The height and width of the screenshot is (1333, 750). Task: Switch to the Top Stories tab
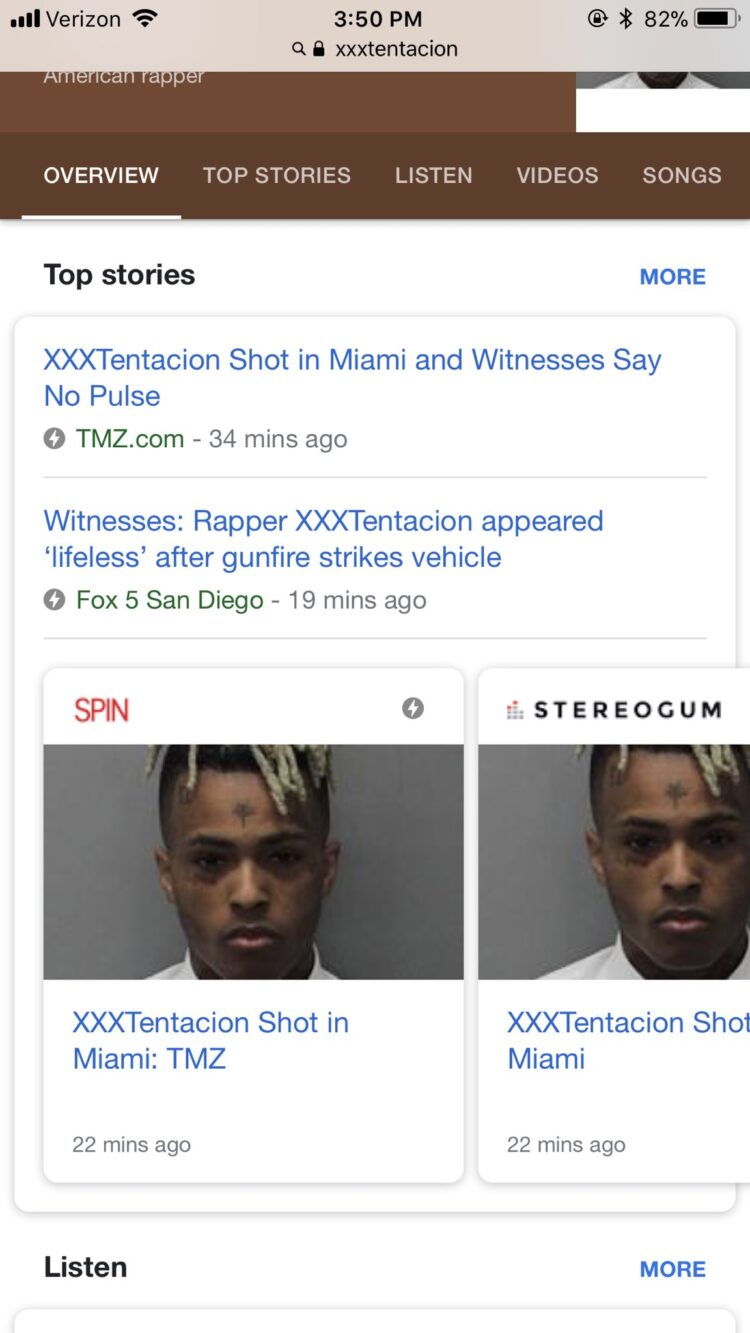tap(277, 175)
